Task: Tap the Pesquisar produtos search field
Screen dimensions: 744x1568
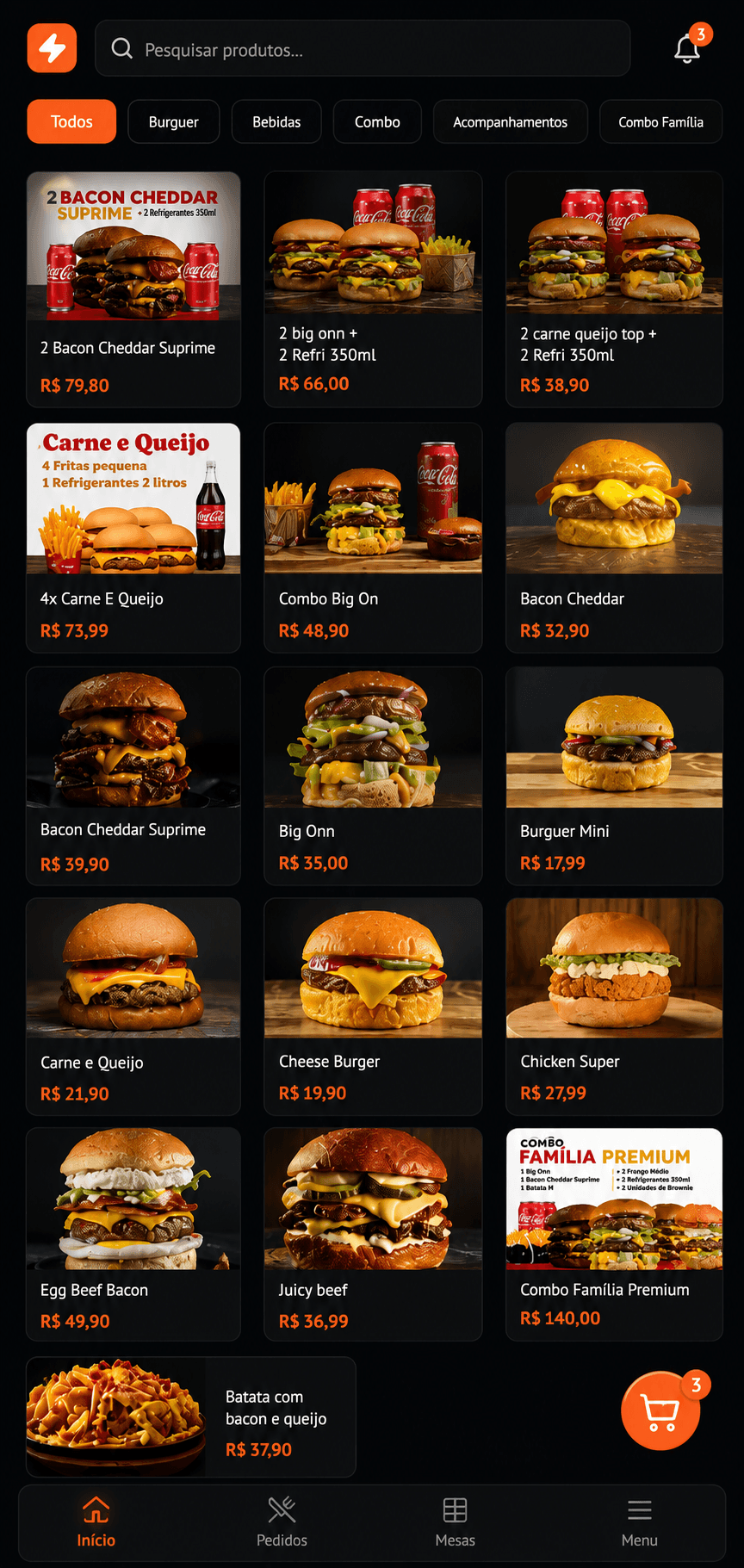Action: click(363, 49)
